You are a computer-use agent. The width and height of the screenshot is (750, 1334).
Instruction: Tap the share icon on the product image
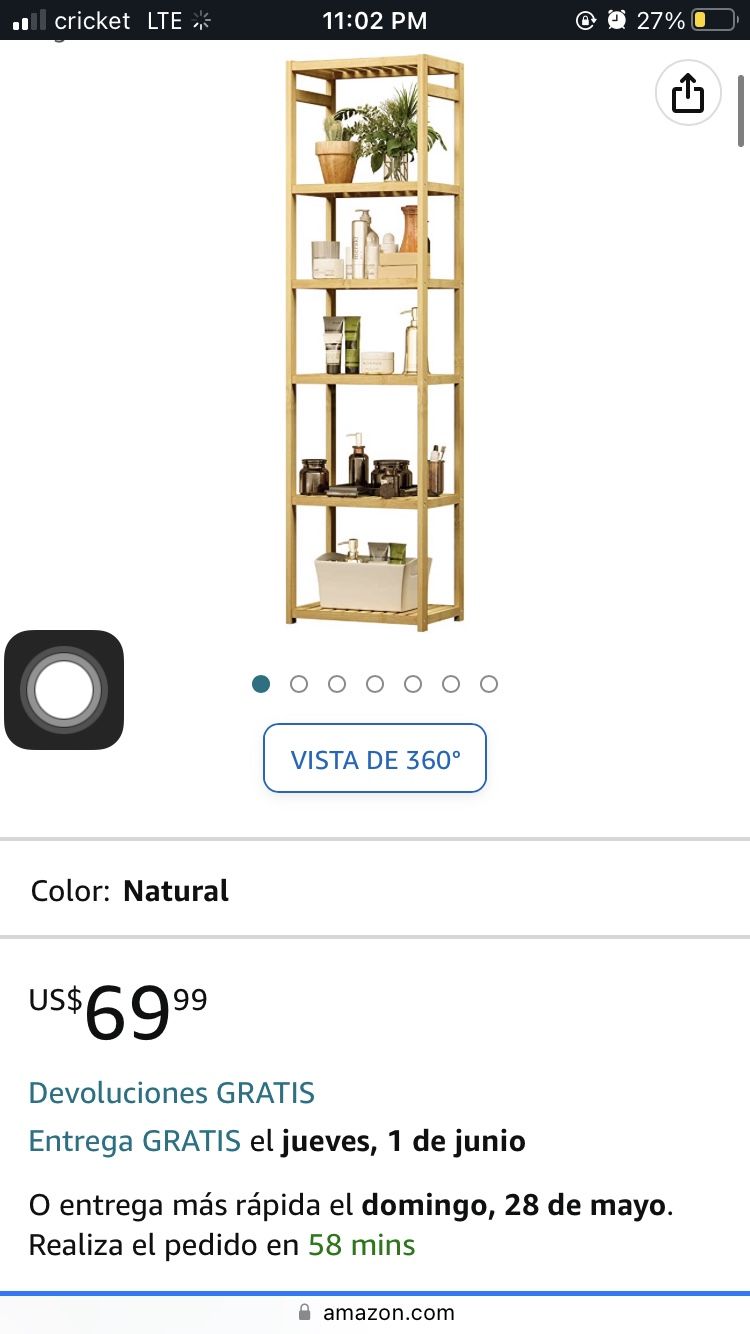(x=687, y=92)
